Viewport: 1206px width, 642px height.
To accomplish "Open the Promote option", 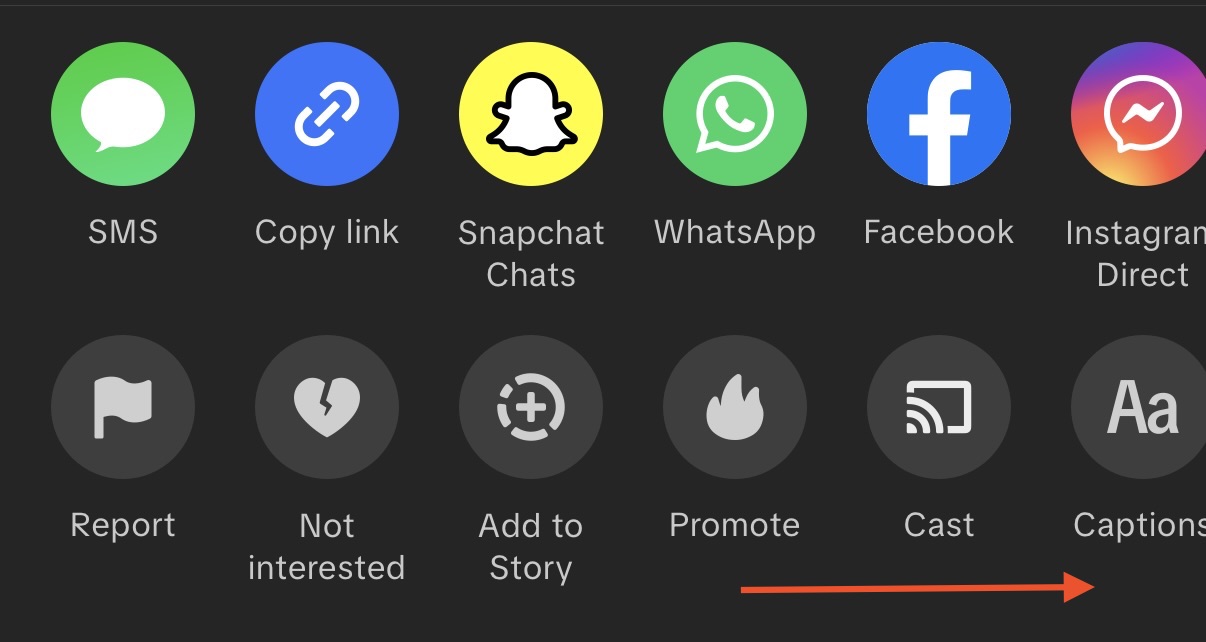I will pos(735,408).
